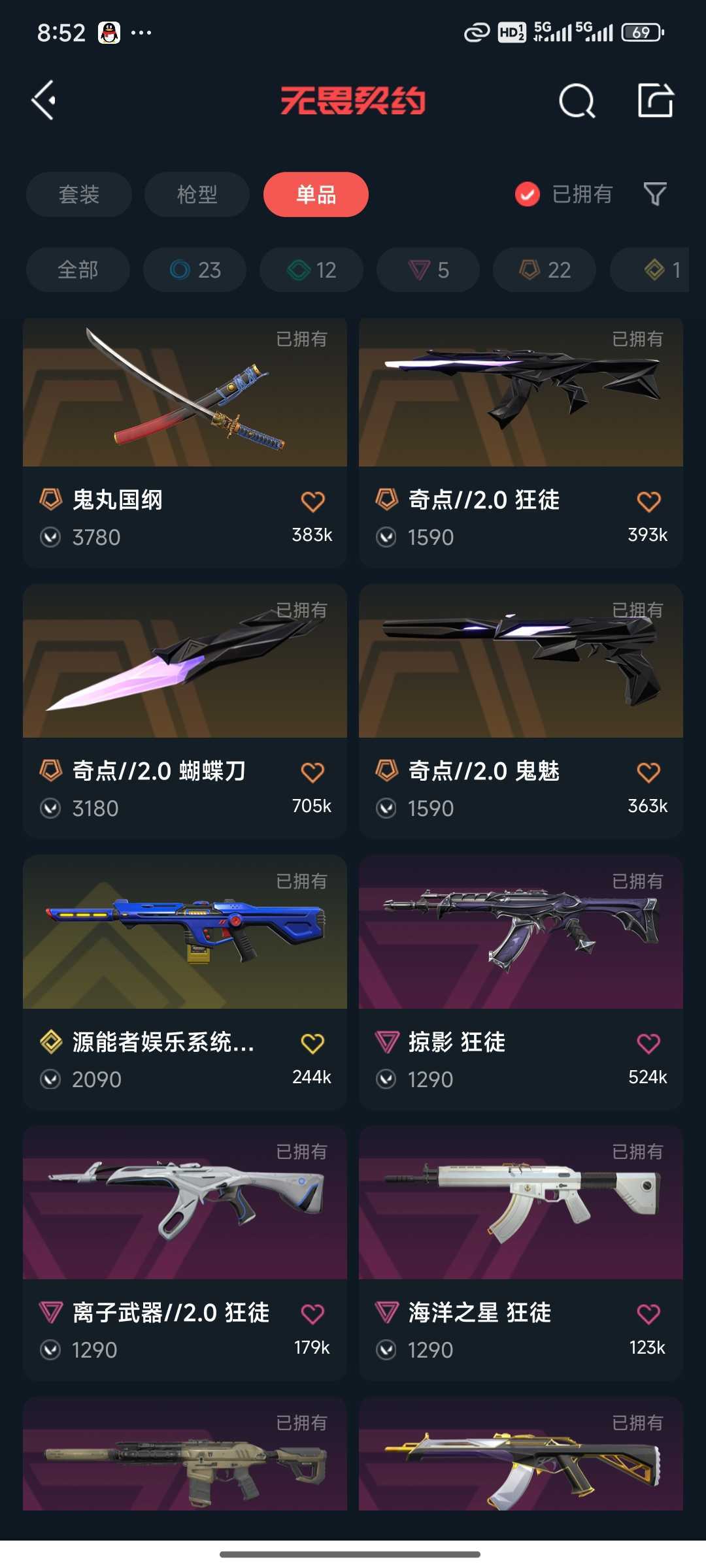This screenshot has width=706, height=1568.
Task: Filter by the green tier chip showing 12
Action: (311, 269)
